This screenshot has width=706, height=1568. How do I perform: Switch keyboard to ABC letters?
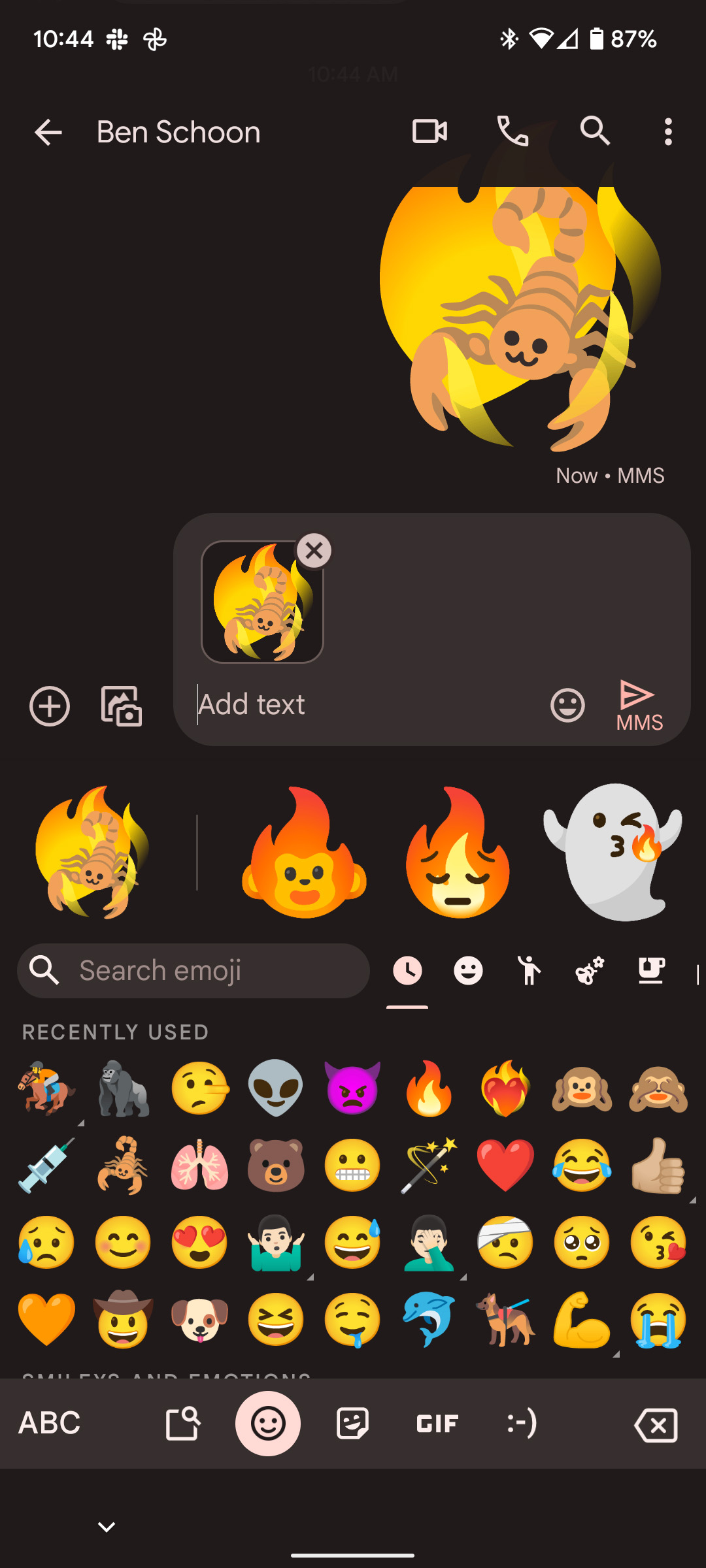point(50,1423)
